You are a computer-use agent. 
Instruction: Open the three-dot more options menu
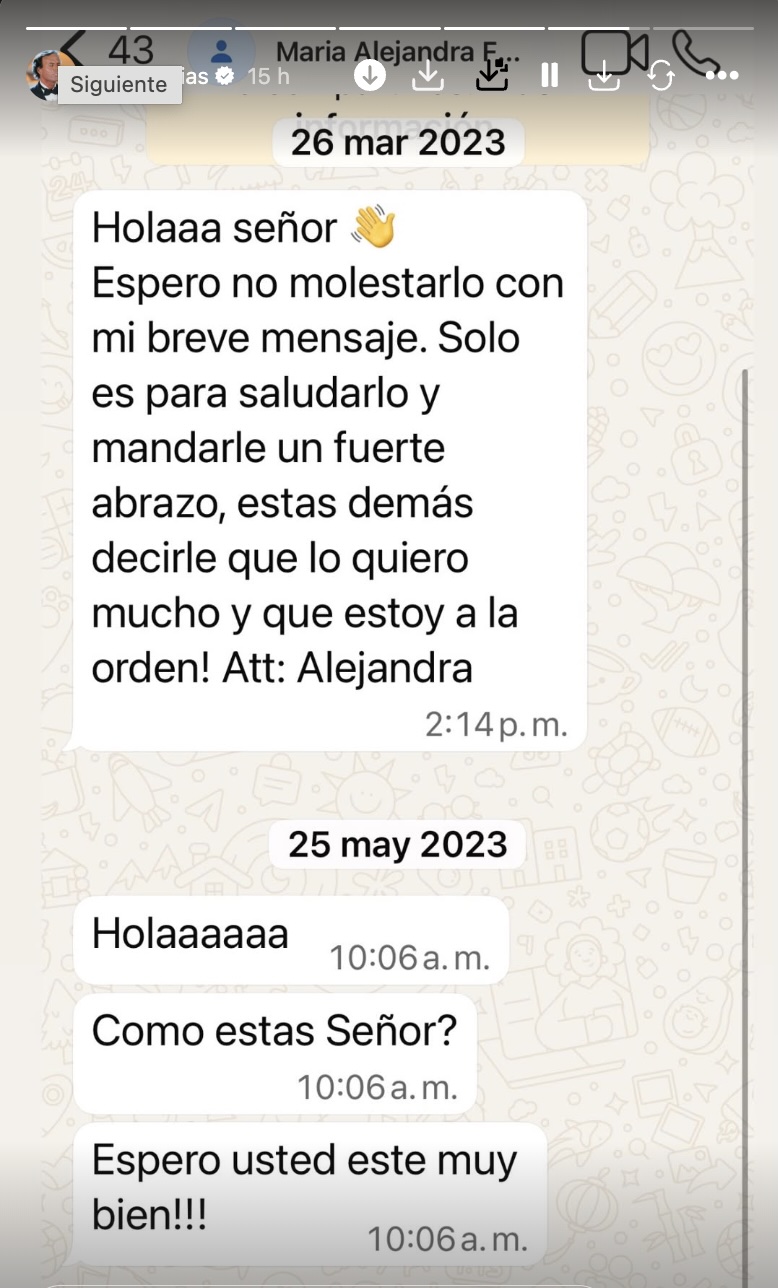[724, 75]
